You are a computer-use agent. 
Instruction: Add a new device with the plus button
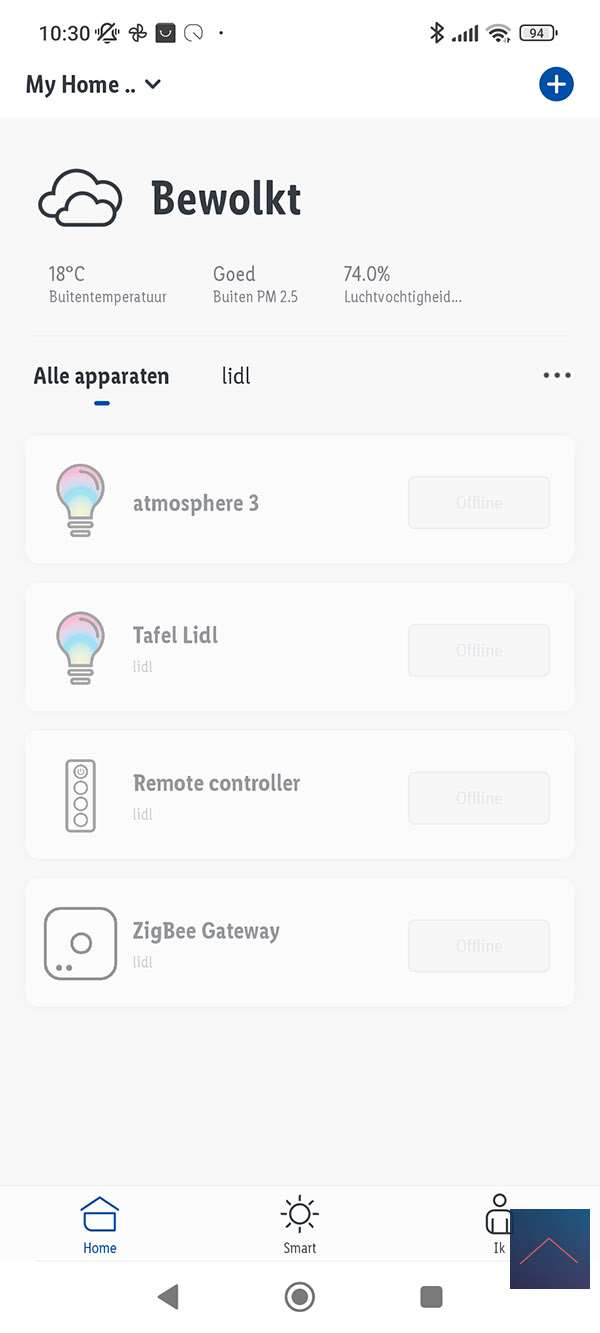[556, 85]
